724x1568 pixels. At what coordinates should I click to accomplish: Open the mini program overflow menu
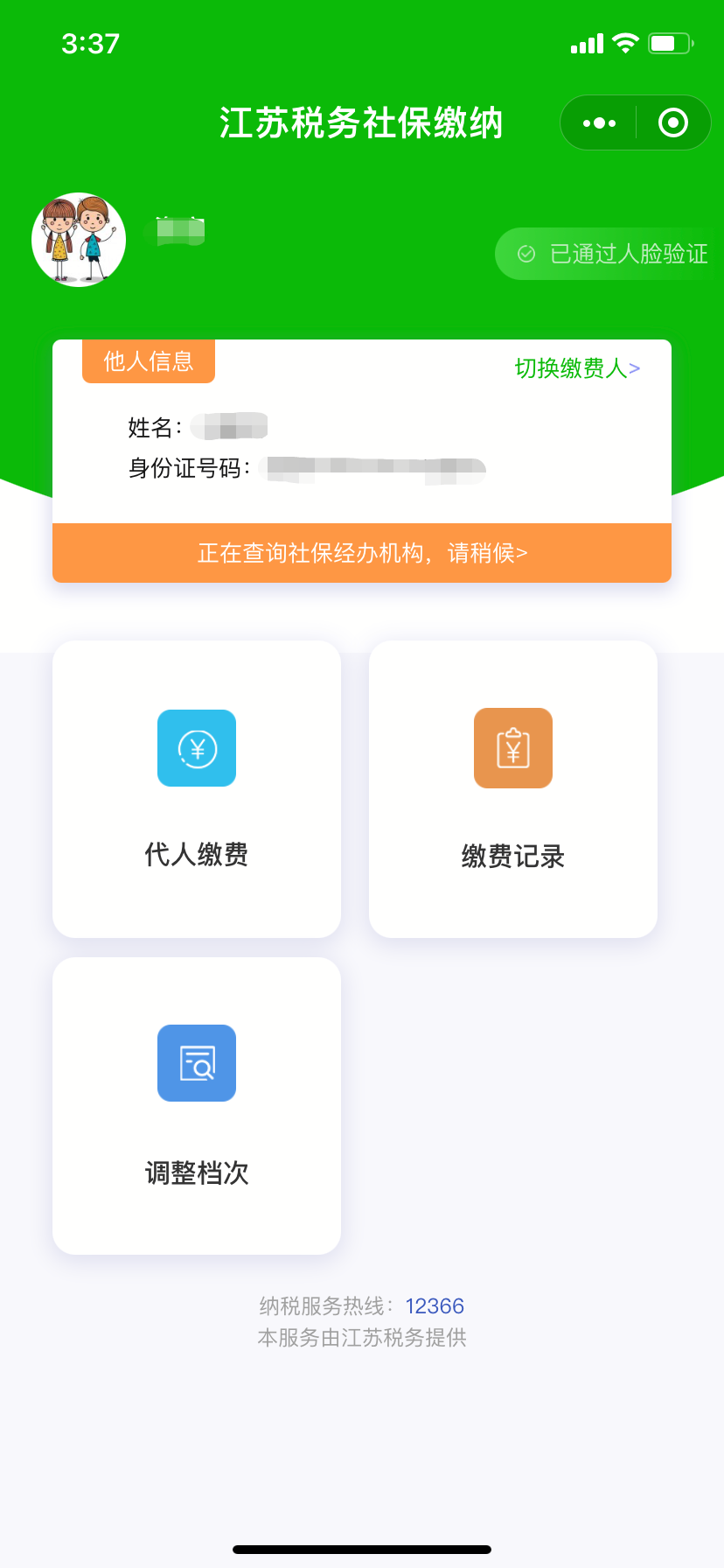599,122
